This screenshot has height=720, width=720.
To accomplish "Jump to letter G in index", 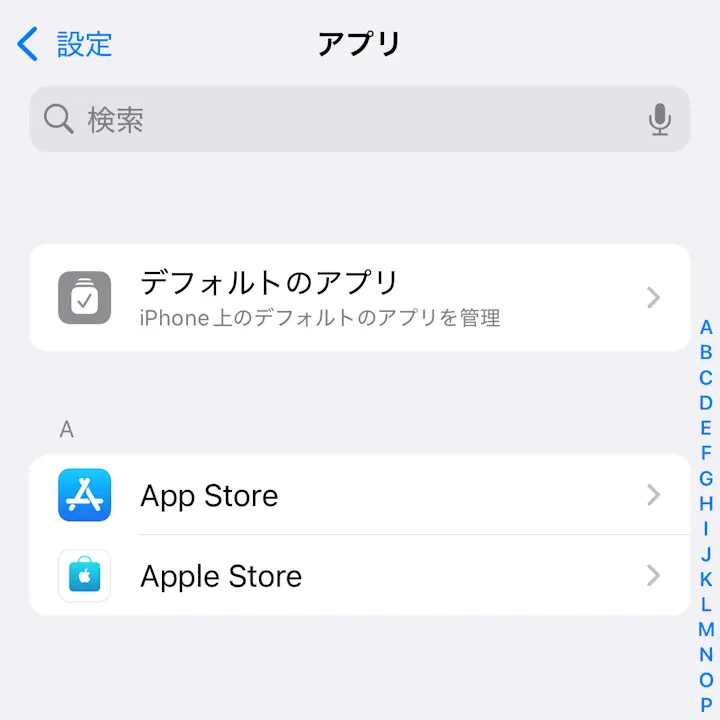I will [706, 479].
